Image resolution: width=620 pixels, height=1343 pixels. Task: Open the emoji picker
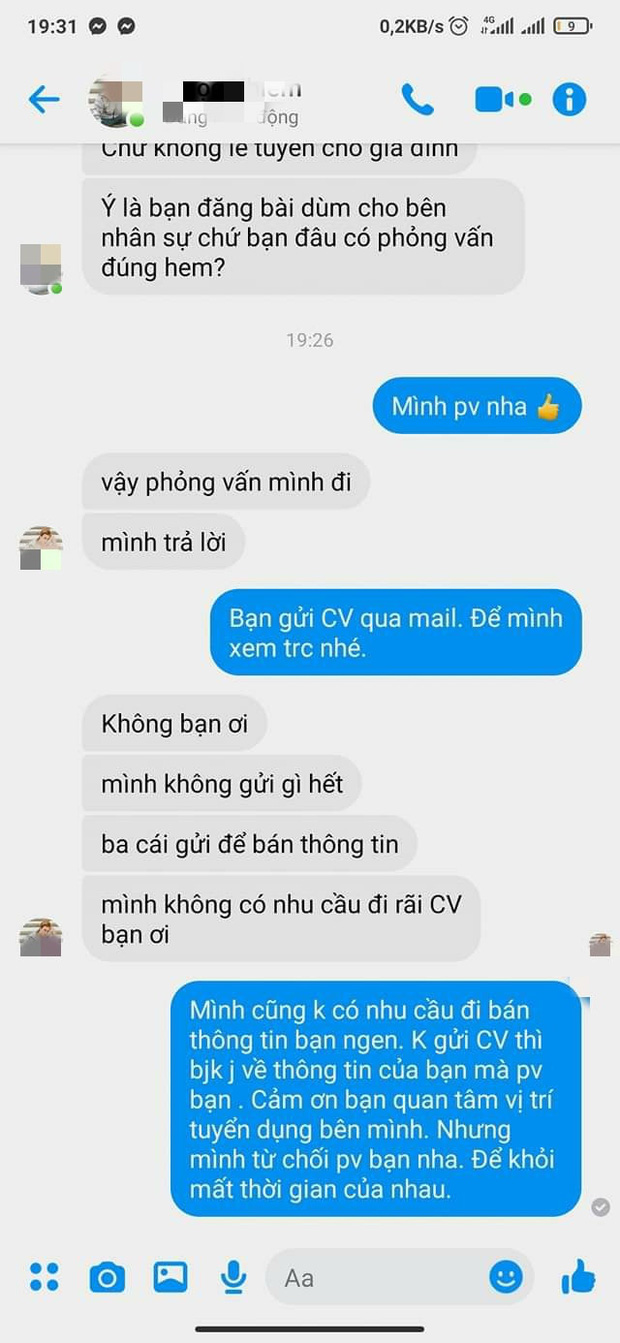pyautogui.click(x=506, y=1276)
